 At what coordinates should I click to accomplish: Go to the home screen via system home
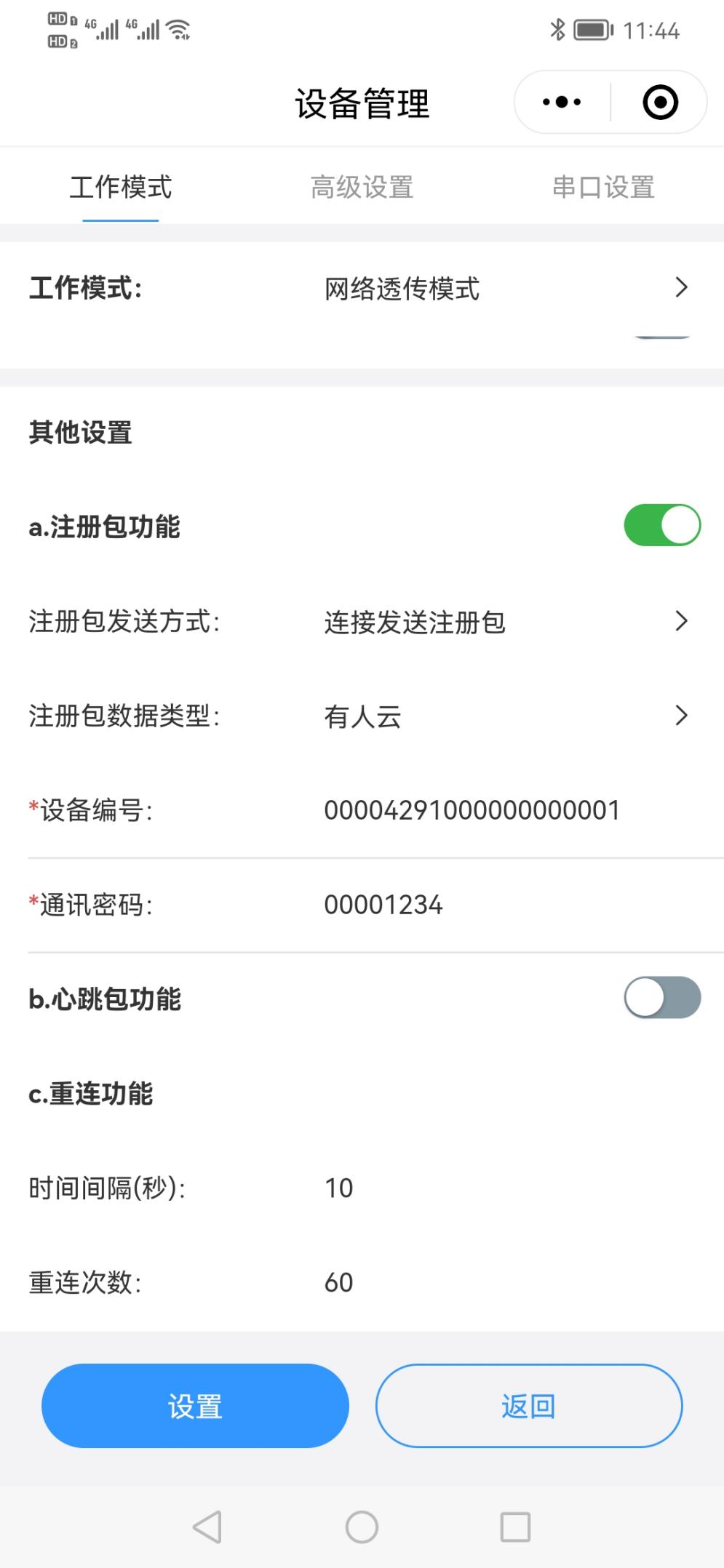(x=362, y=1527)
